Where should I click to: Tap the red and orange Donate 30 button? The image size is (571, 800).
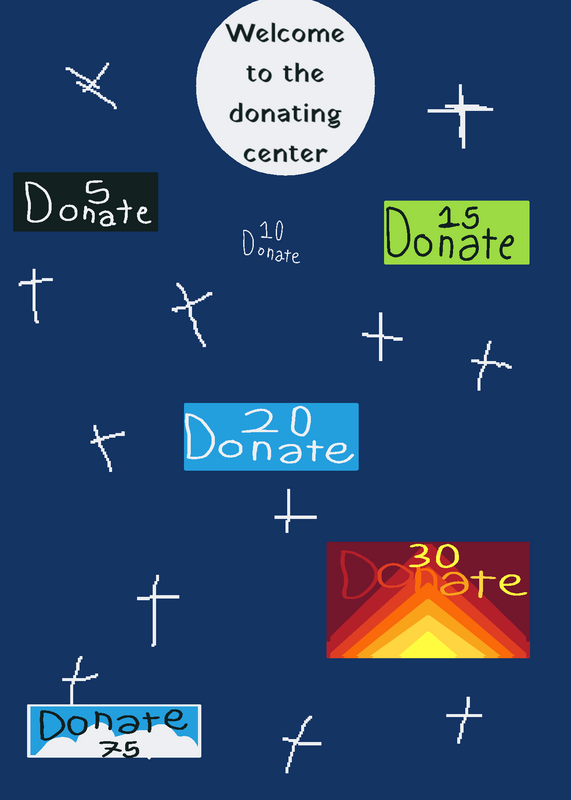click(x=428, y=600)
